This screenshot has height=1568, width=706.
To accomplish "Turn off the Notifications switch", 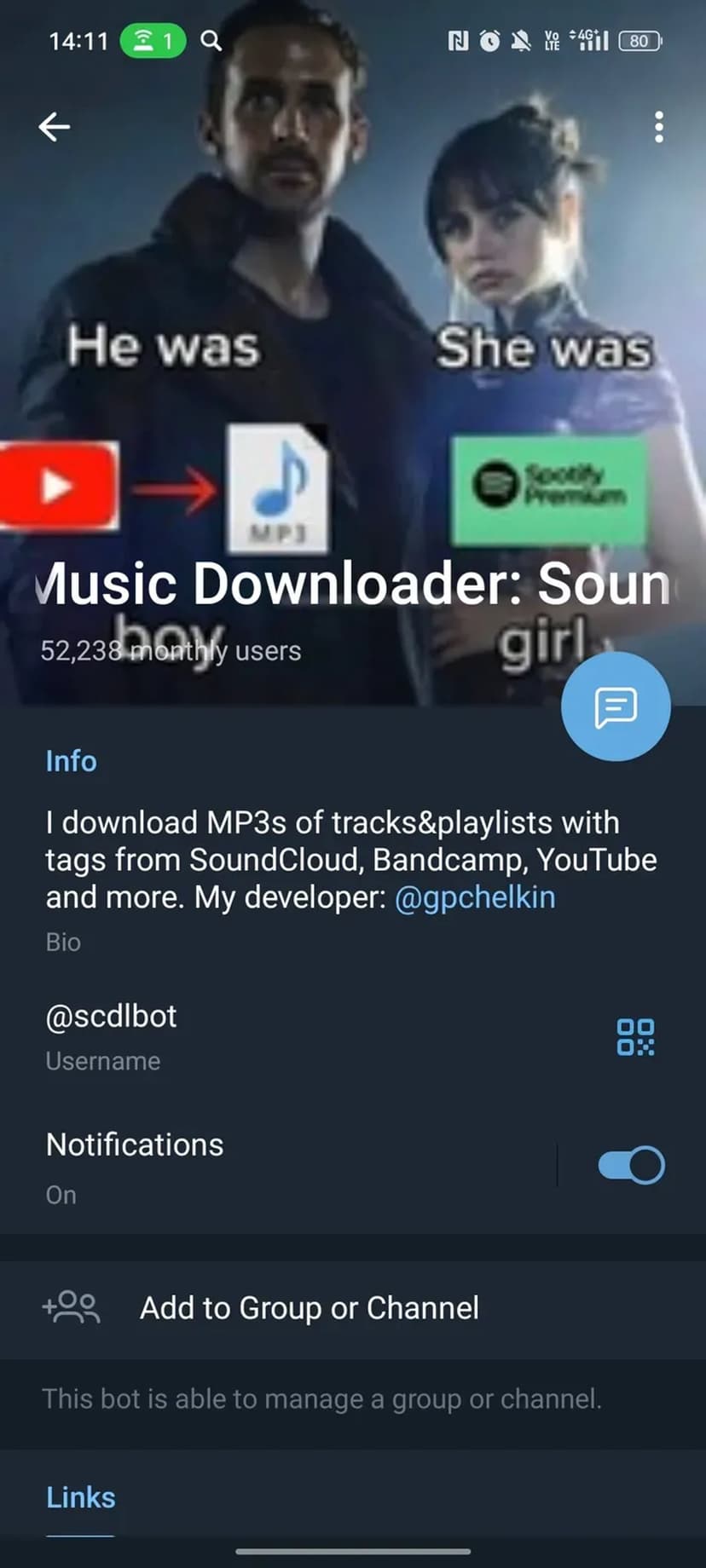I will [x=631, y=1165].
